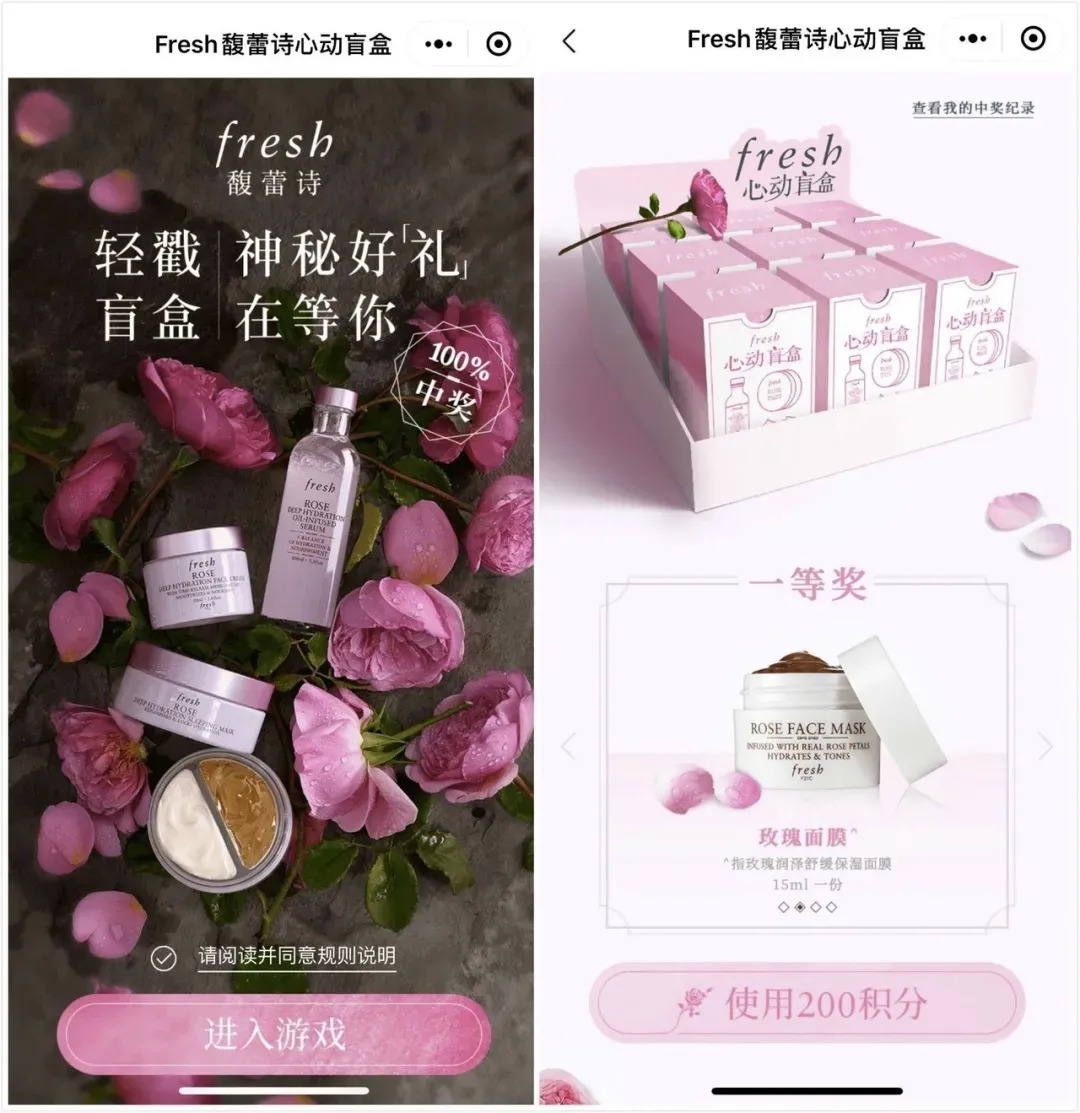Go back using the top arrow
The height and width of the screenshot is (1113, 1080).
pos(570,41)
